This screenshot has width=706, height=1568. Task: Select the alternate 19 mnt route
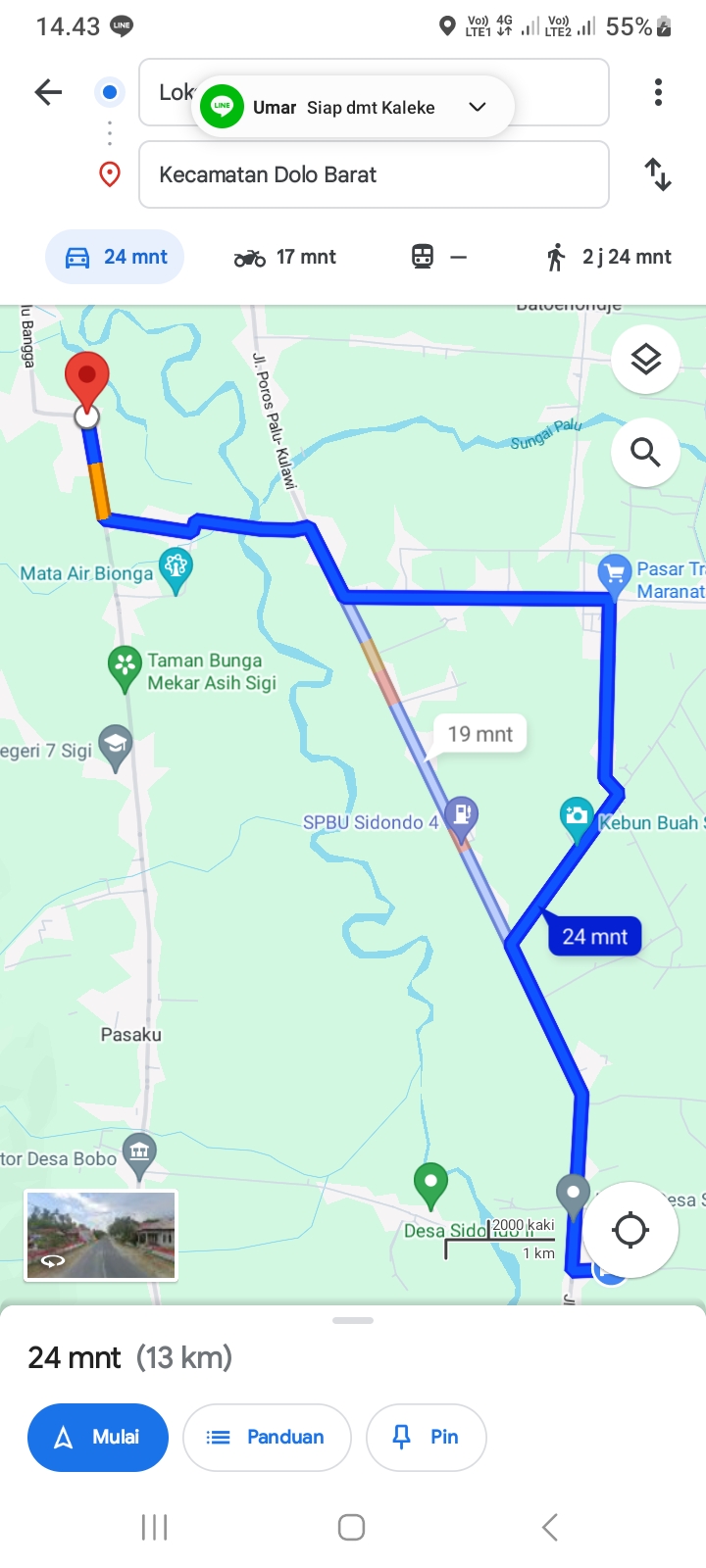(480, 734)
